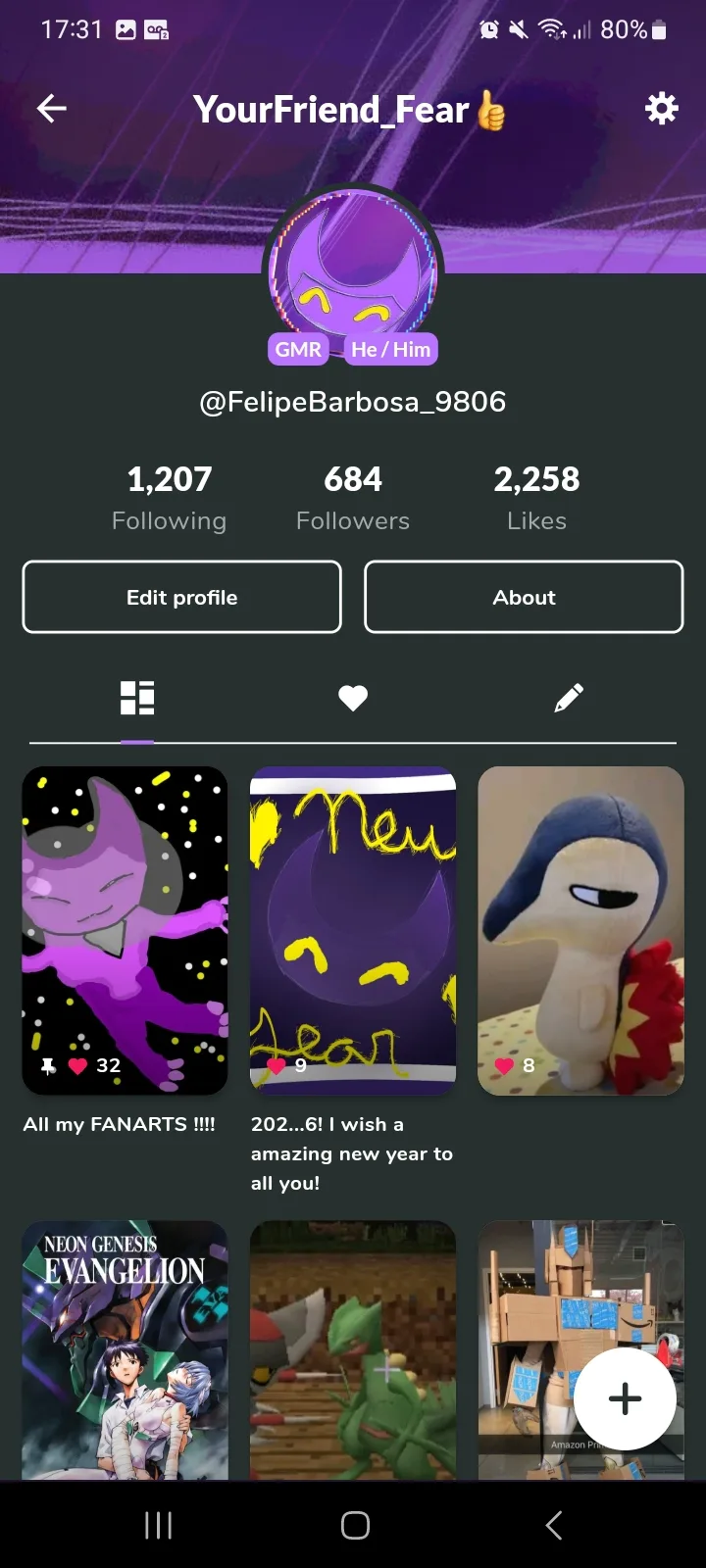Switch to the liked posts heart tab
This screenshot has height=1568, width=706.
(x=353, y=698)
